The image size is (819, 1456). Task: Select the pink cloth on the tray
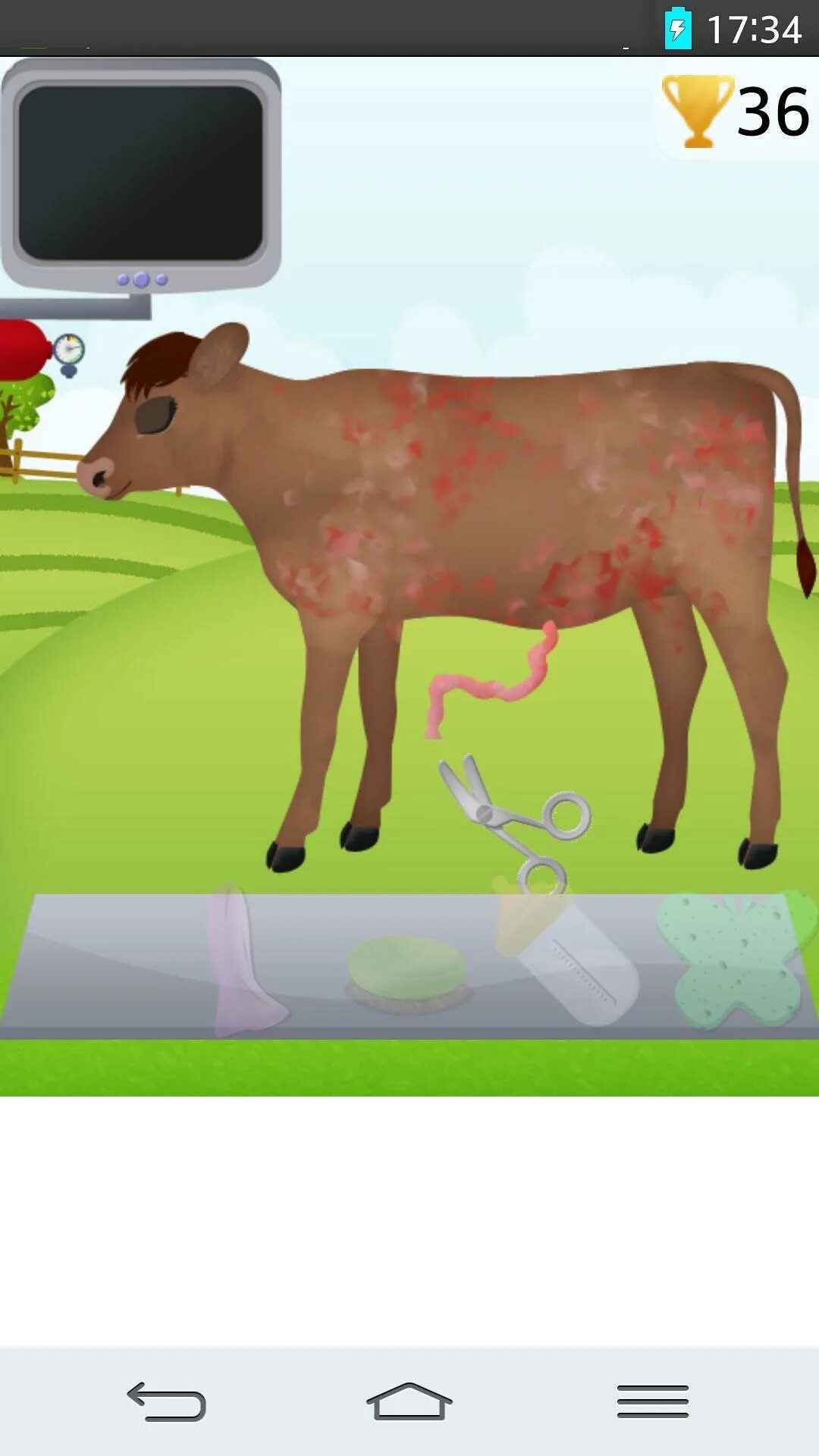click(x=244, y=960)
